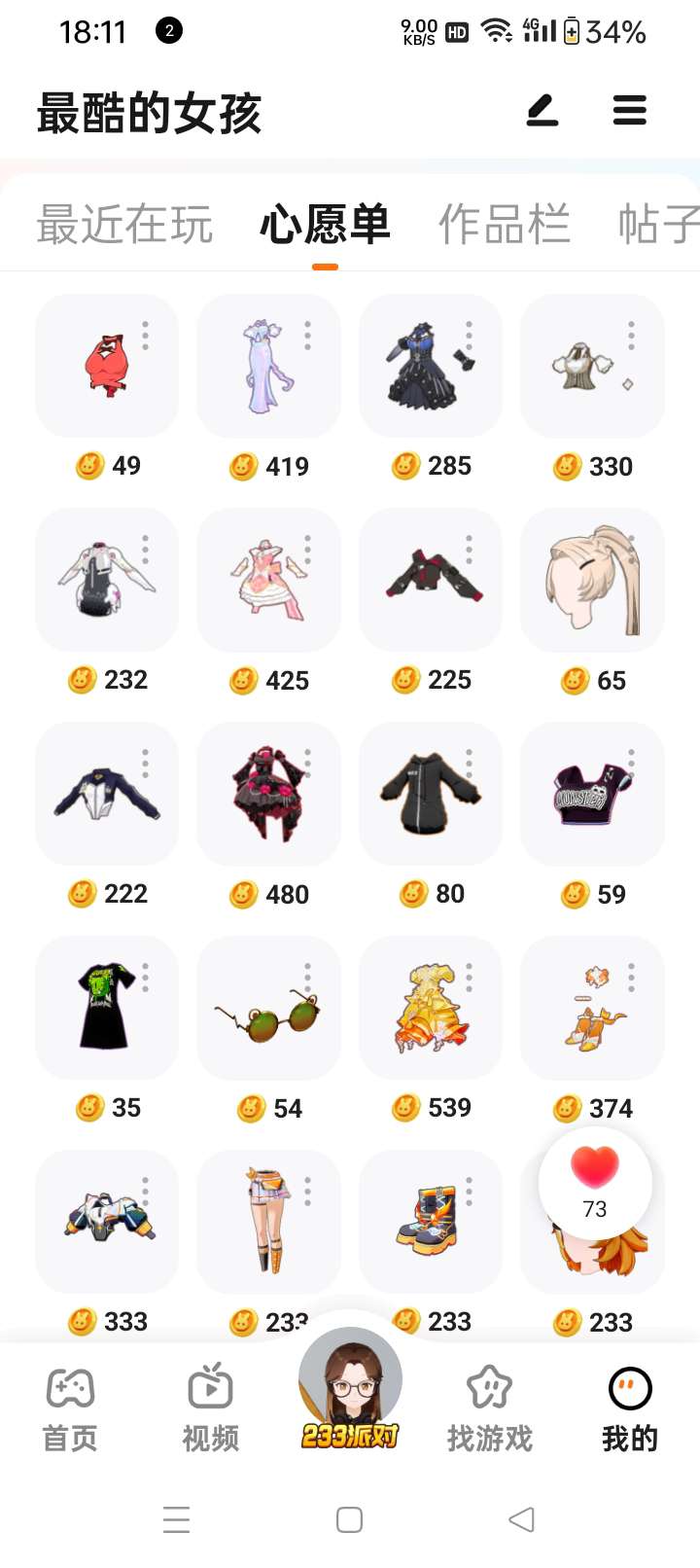This screenshot has width=700, height=1568.
Task: Open options for the black hoodie priced 80
Action: click(469, 764)
